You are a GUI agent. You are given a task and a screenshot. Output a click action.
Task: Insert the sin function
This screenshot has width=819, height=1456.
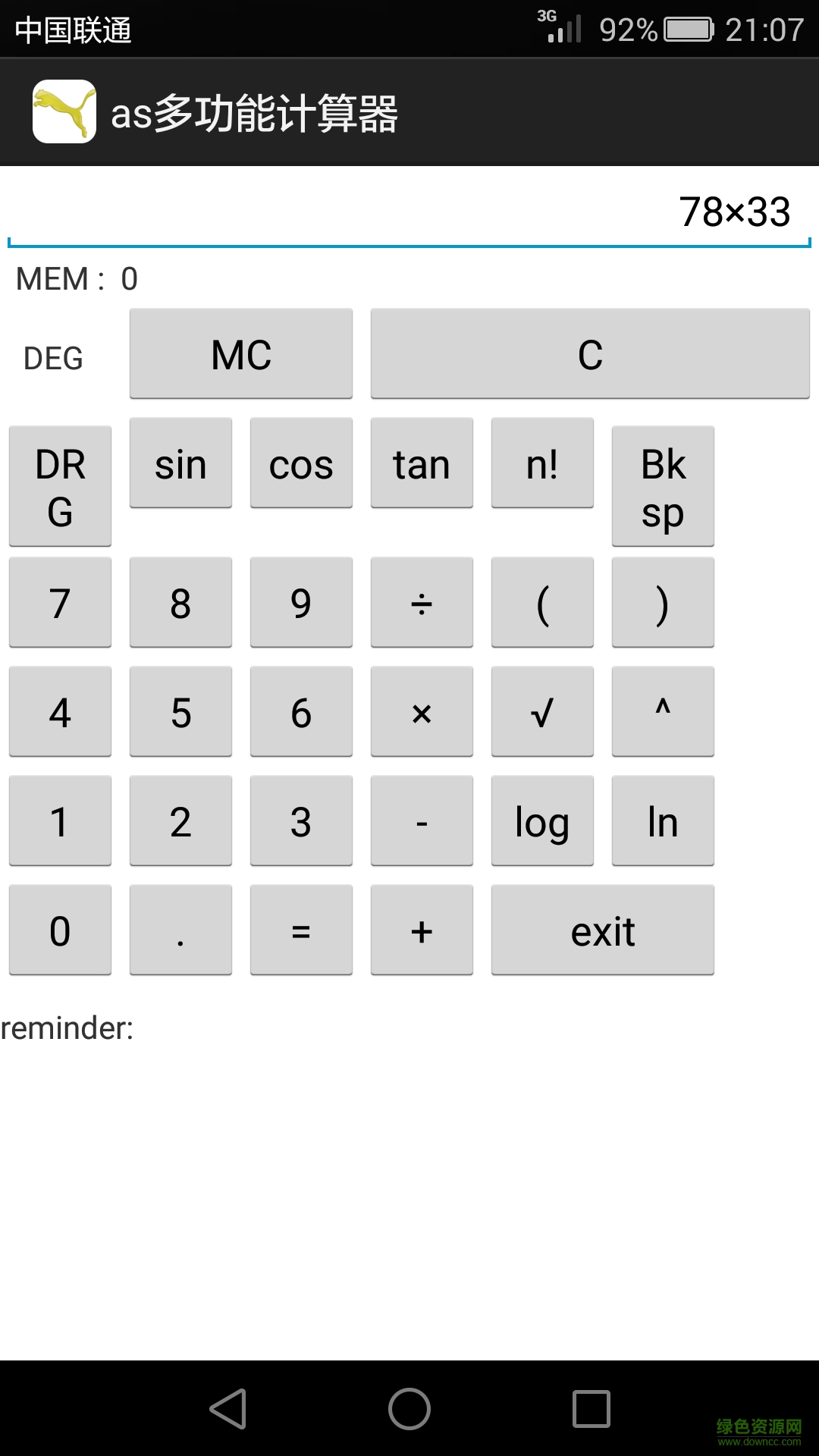[180, 463]
